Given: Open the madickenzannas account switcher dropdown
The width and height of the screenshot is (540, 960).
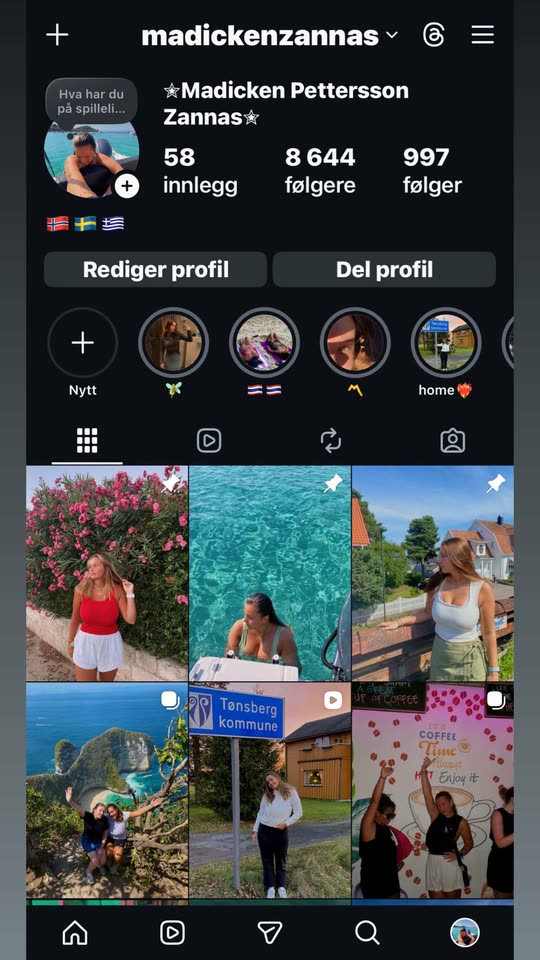Looking at the screenshot, I should [269, 36].
